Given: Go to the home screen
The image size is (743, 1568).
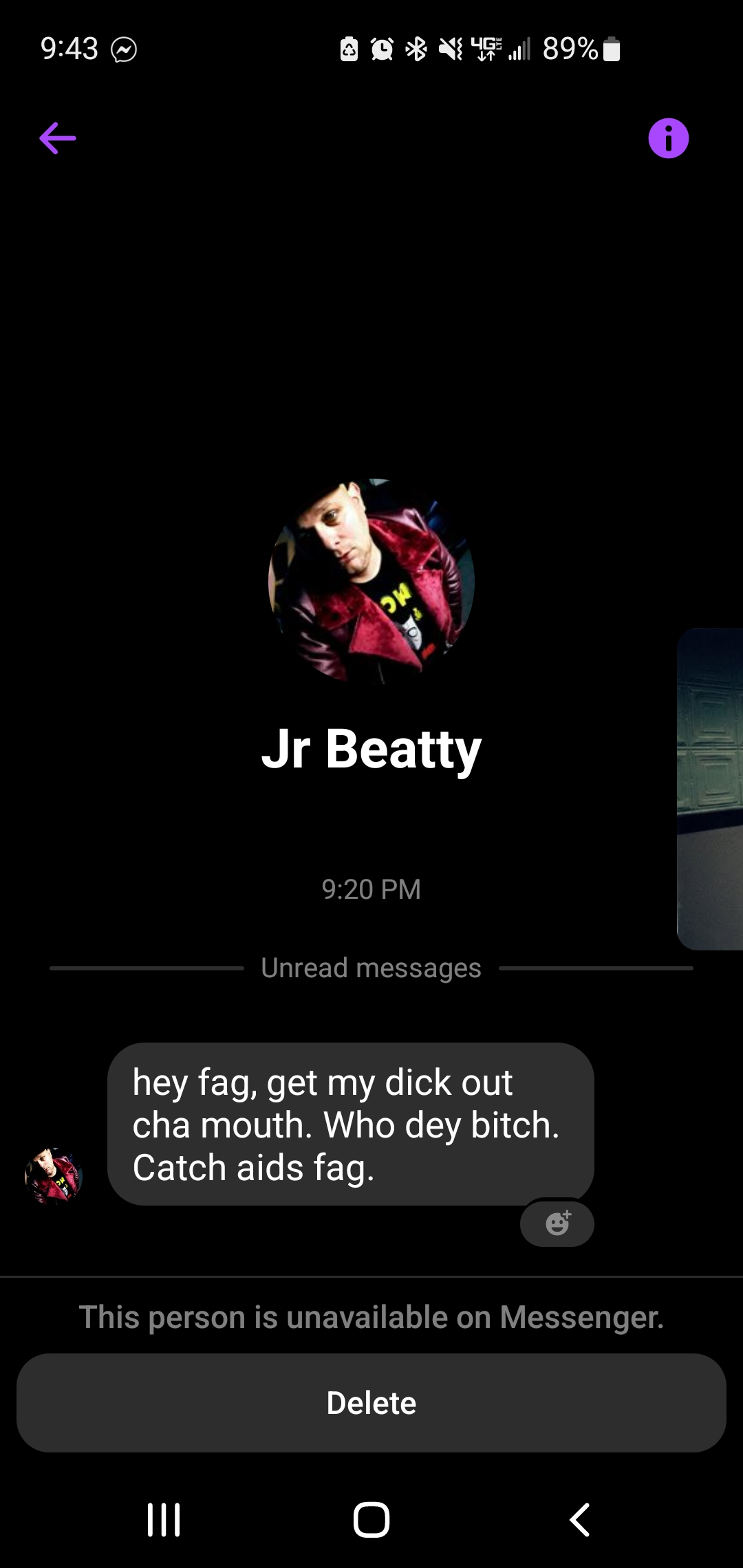Looking at the screenshot, I should coord(371,1519).
